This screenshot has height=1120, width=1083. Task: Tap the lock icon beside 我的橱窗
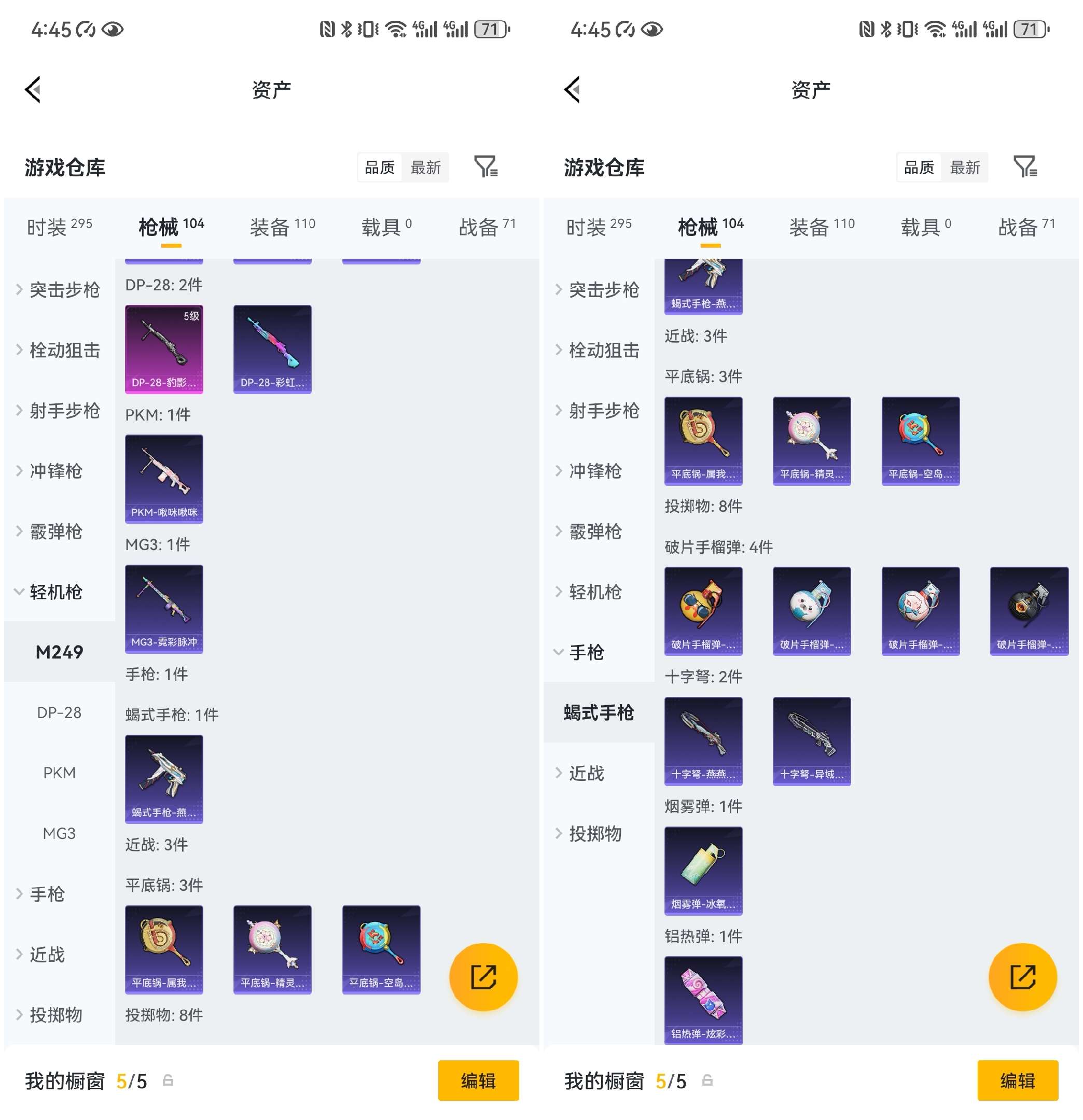[168, 1081]
